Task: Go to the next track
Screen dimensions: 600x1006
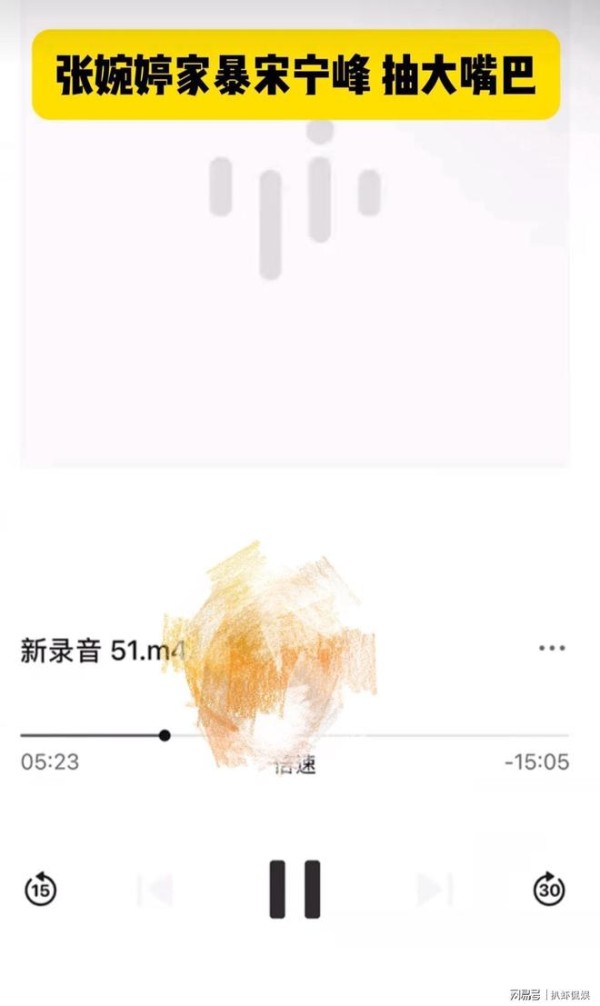Action: pyautogui.click(x=435, y=890)
